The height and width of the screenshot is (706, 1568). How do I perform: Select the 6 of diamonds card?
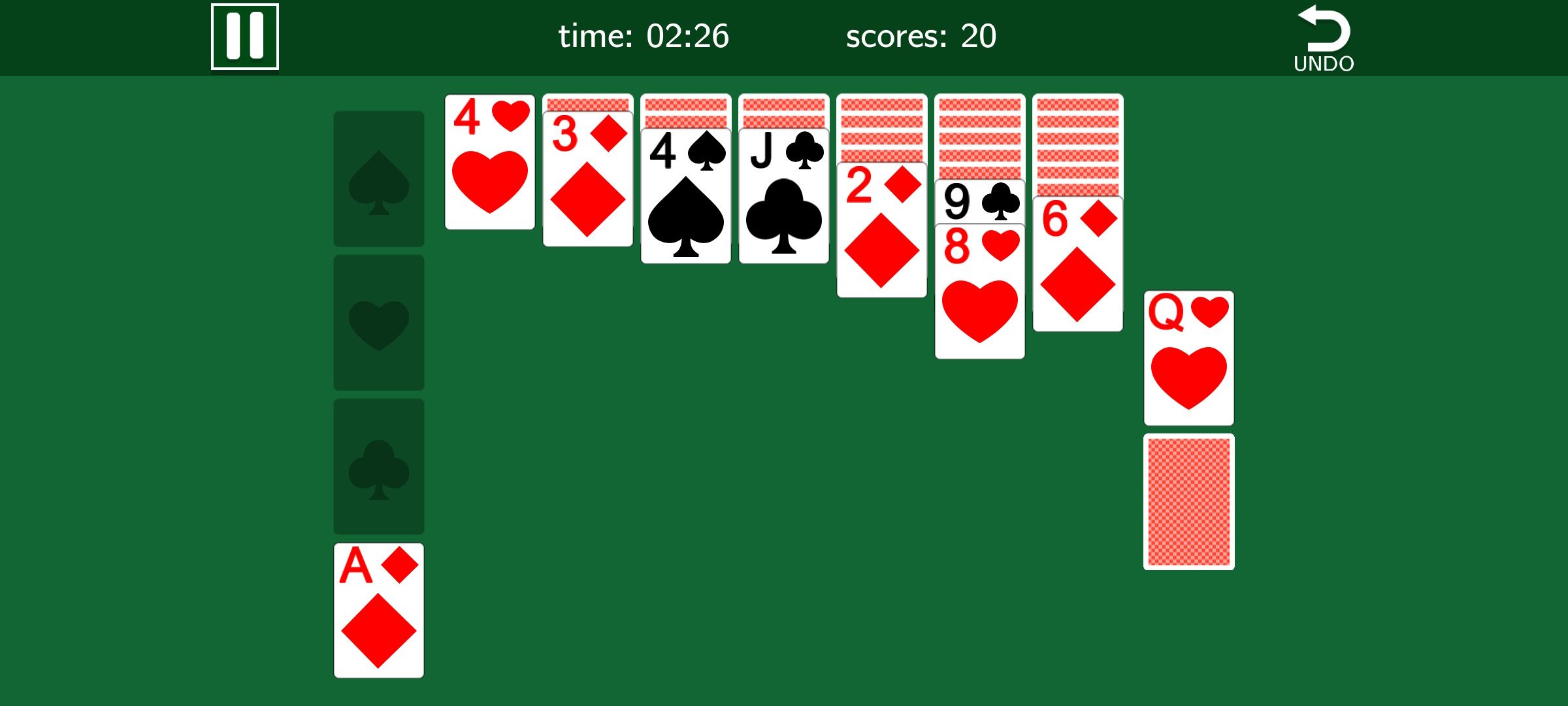1077,264
